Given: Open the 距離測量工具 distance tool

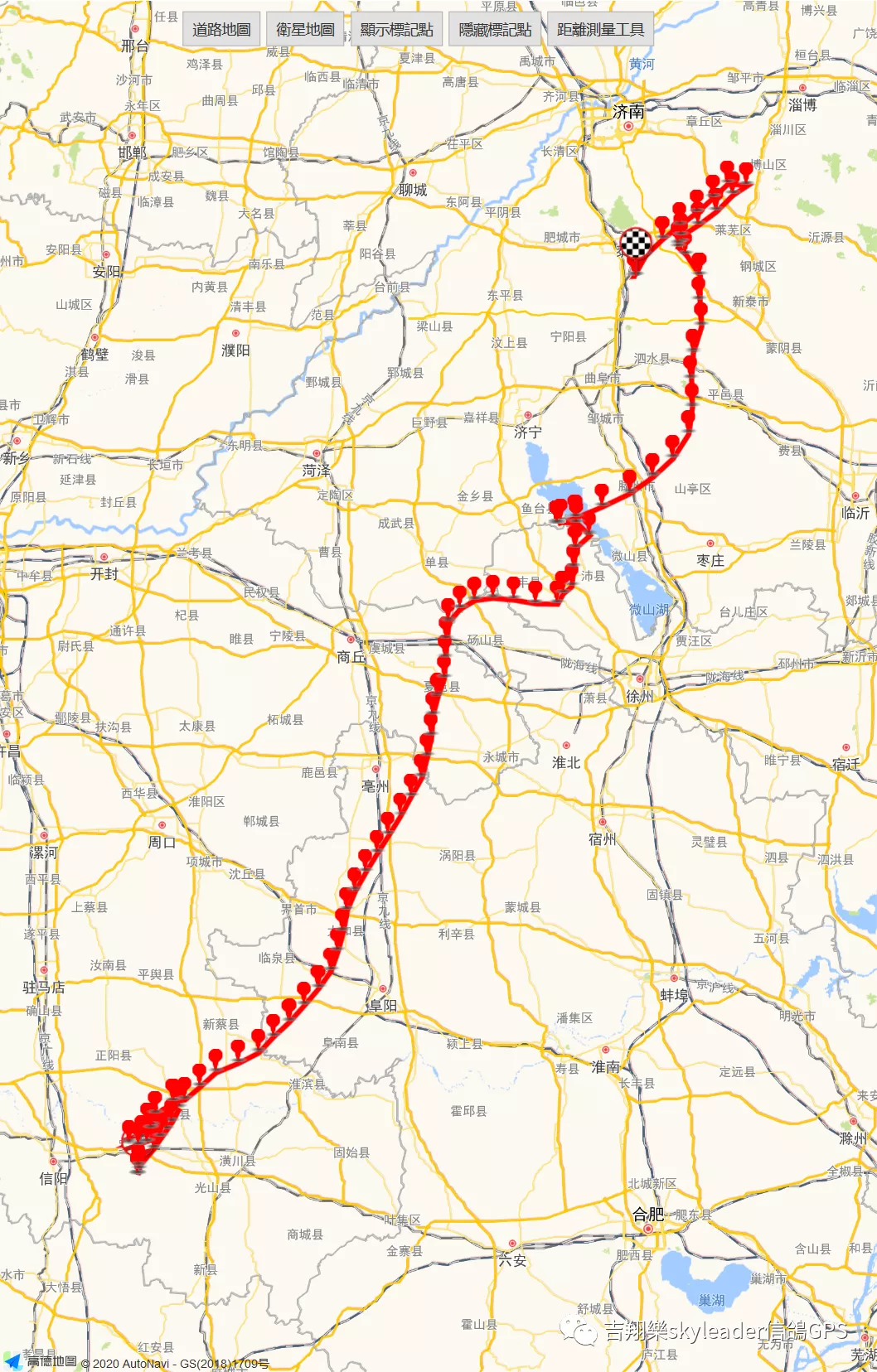Looking at the screenshot, I should 600,30.
